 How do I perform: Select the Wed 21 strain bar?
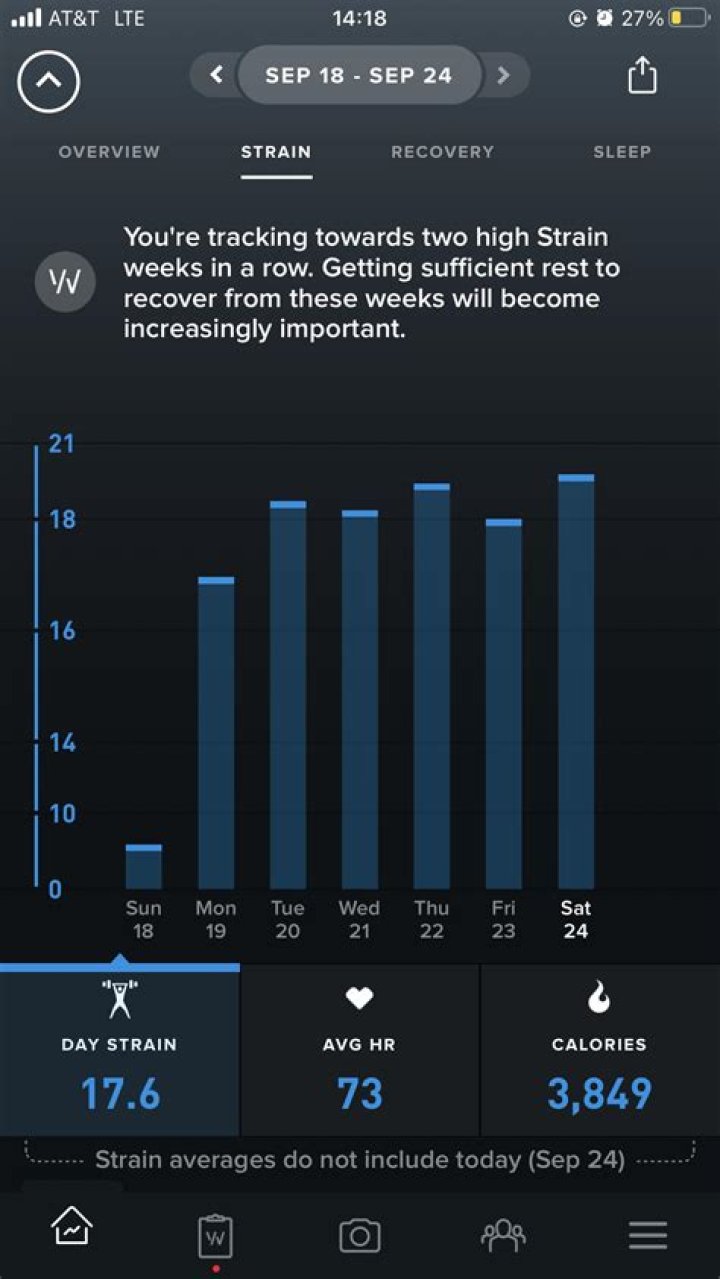[360, 702]
